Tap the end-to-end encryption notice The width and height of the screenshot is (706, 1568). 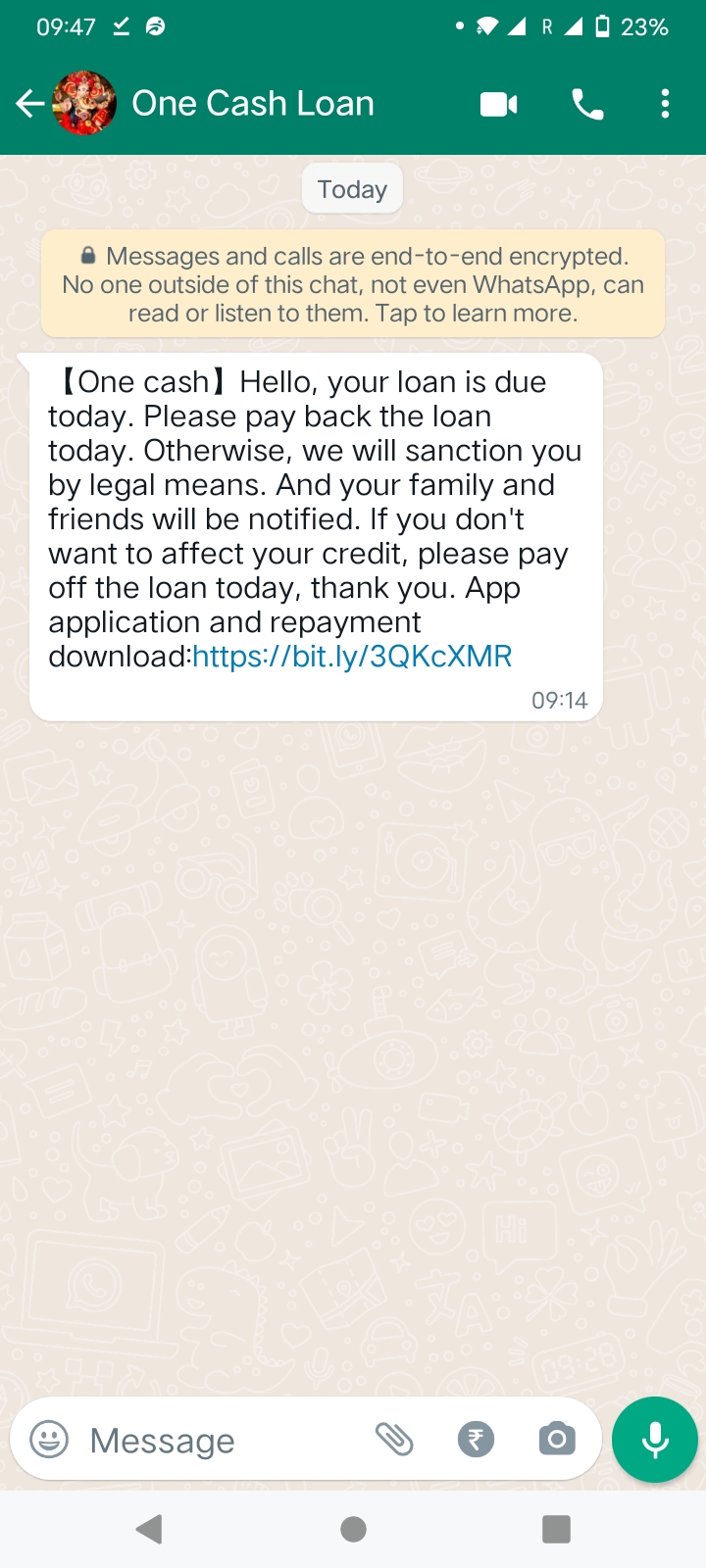pos(353,284)
